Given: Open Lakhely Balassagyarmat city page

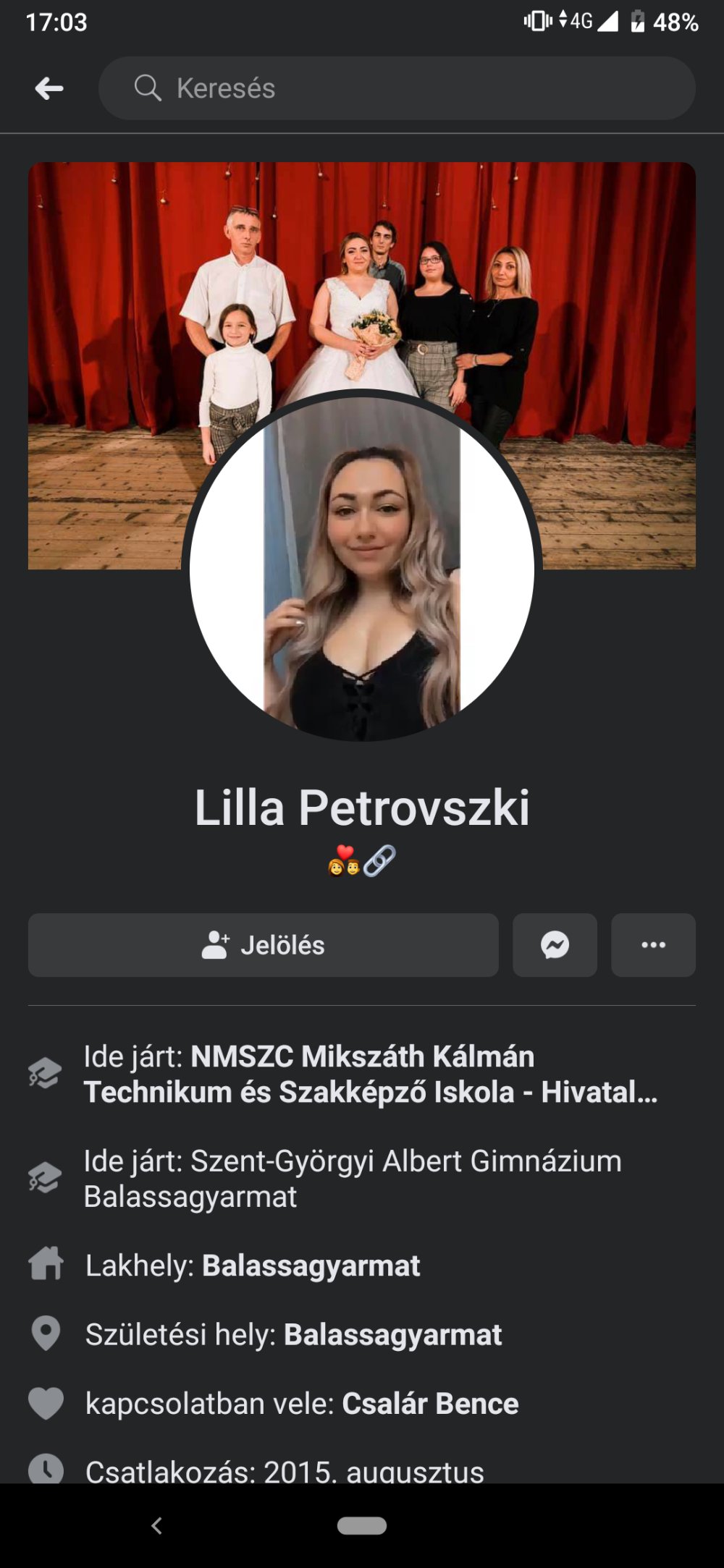Looking at the screenshot, I should click(311, 1266).
